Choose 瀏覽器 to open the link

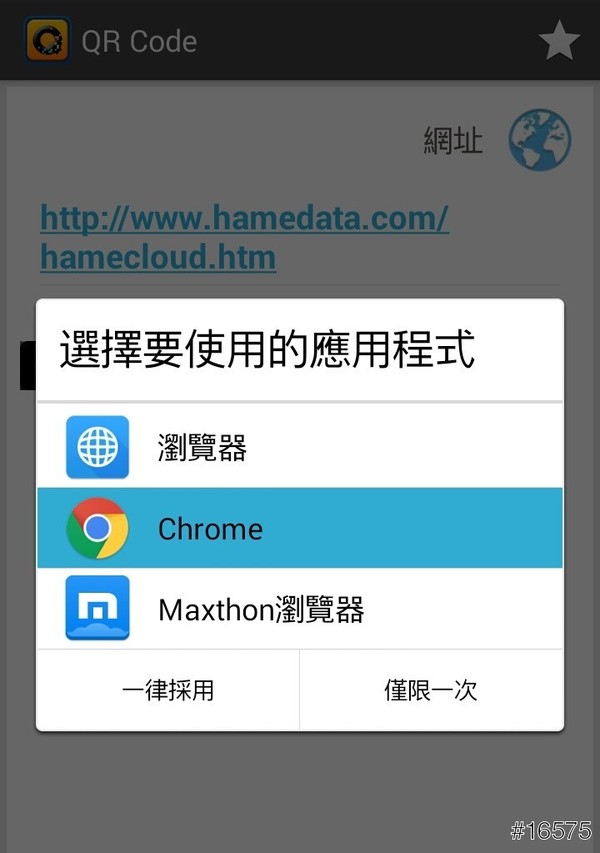(300, 447)
